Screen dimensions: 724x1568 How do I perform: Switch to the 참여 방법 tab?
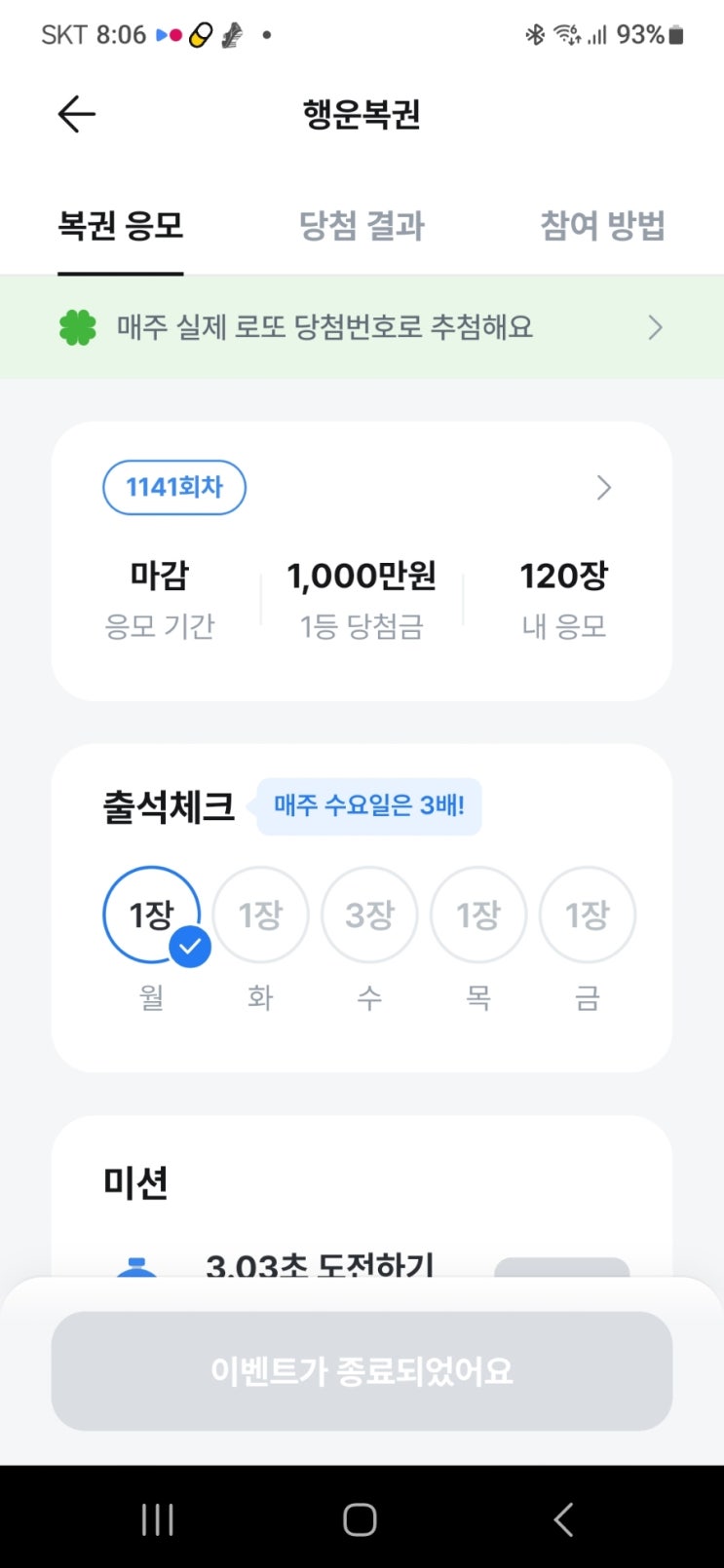[602, 226]
